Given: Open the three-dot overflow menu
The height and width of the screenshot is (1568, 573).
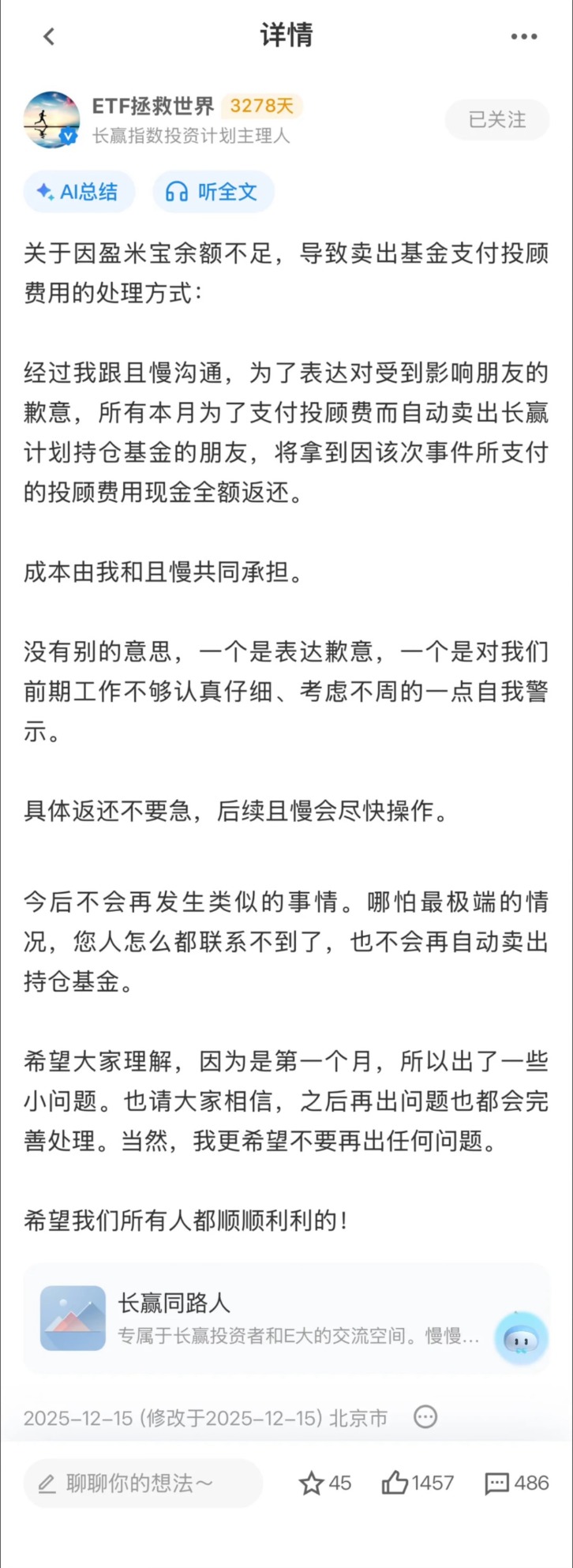Looking at the screenshot, I should point(524,36).
